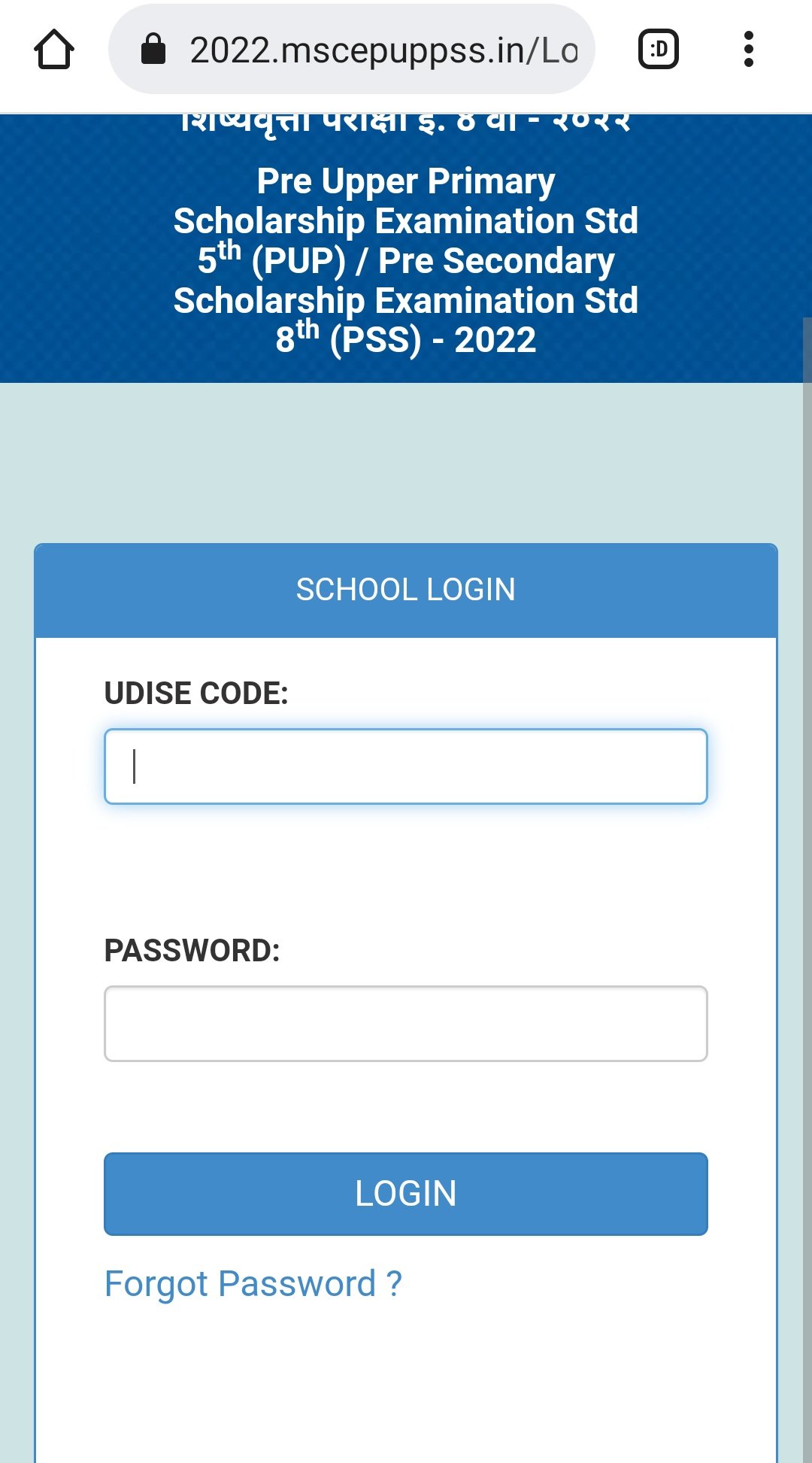Image resolution: width=812 pixels, height=1463 pixels.
Task: Hit the LOGIN button
Action: click(406, 1194)
